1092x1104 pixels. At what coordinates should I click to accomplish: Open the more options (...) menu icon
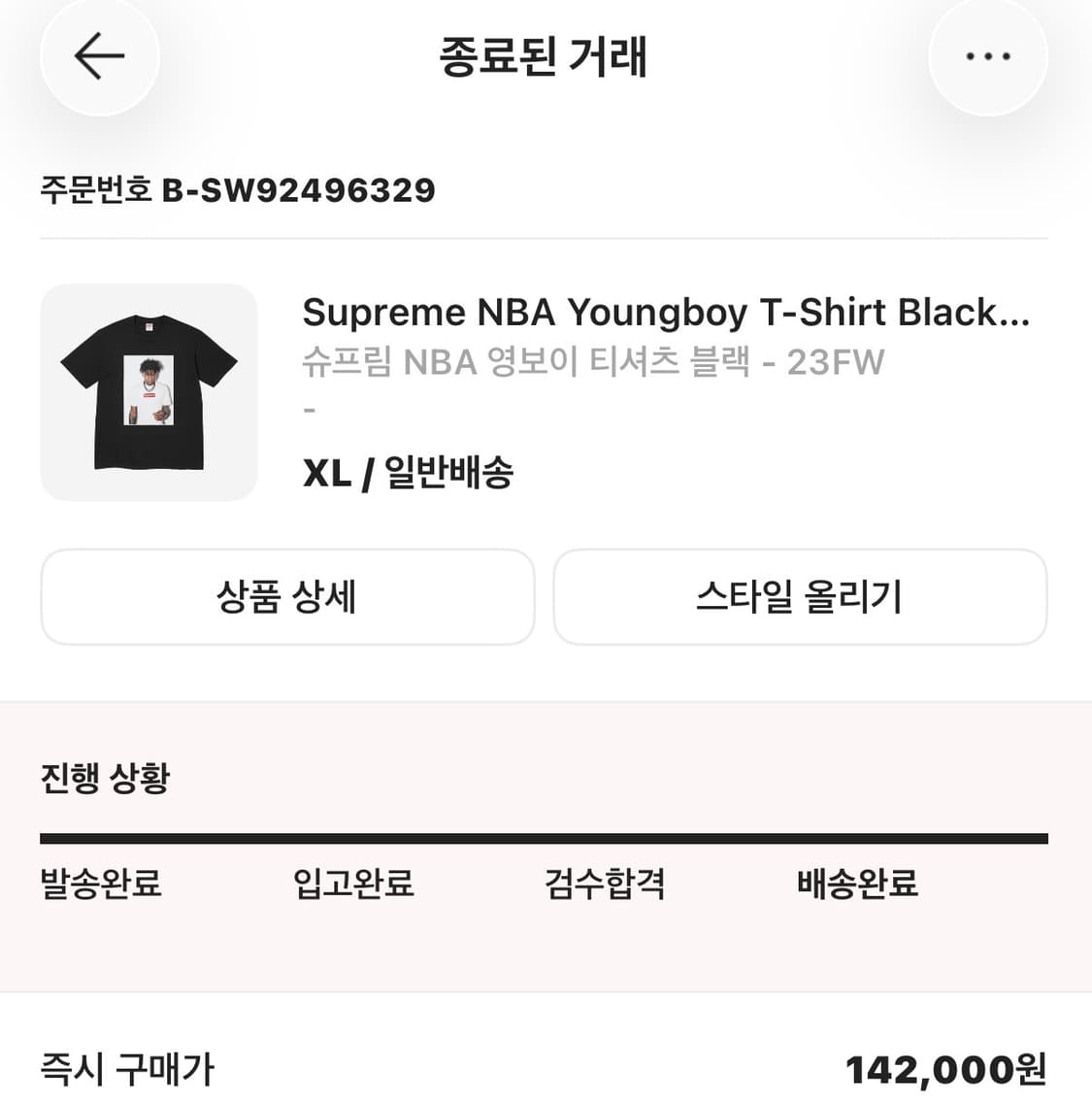pyautogui.click(x=988, y=56)
